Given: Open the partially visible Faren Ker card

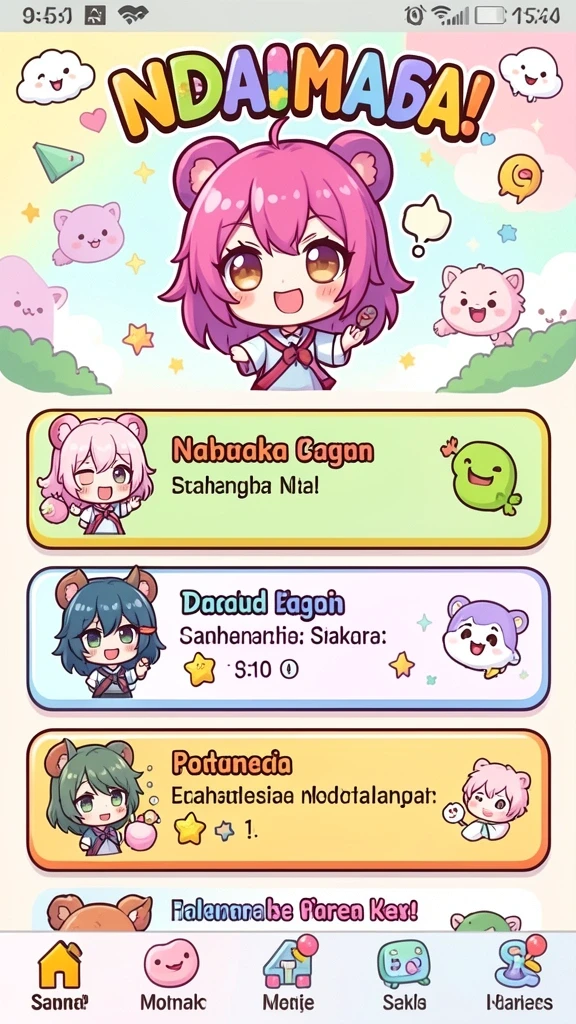Looking at the screenshot, I should (x=288, y=910).
